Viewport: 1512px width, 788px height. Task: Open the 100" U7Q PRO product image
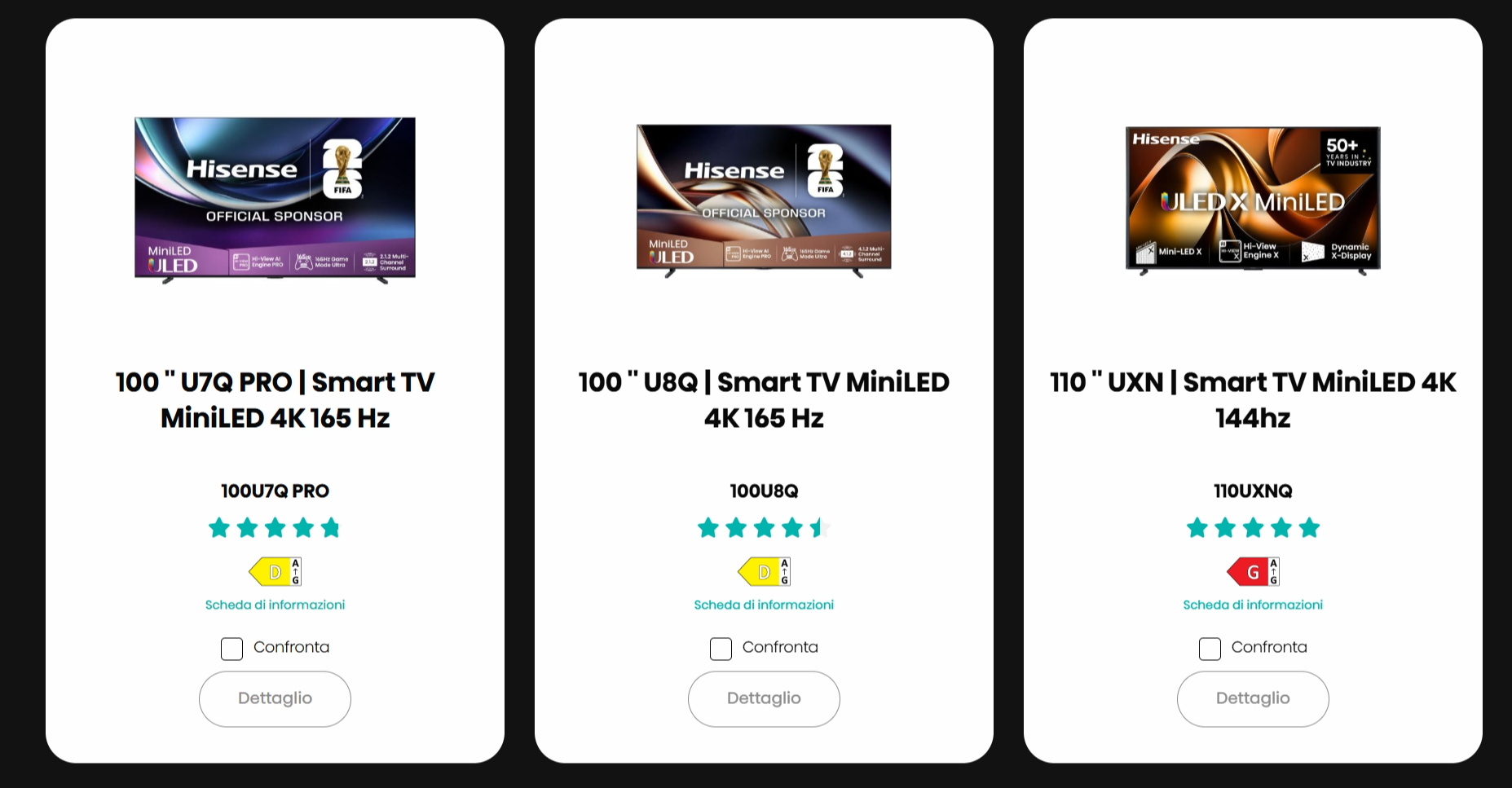pyautogui.click(x=275, y=199)
